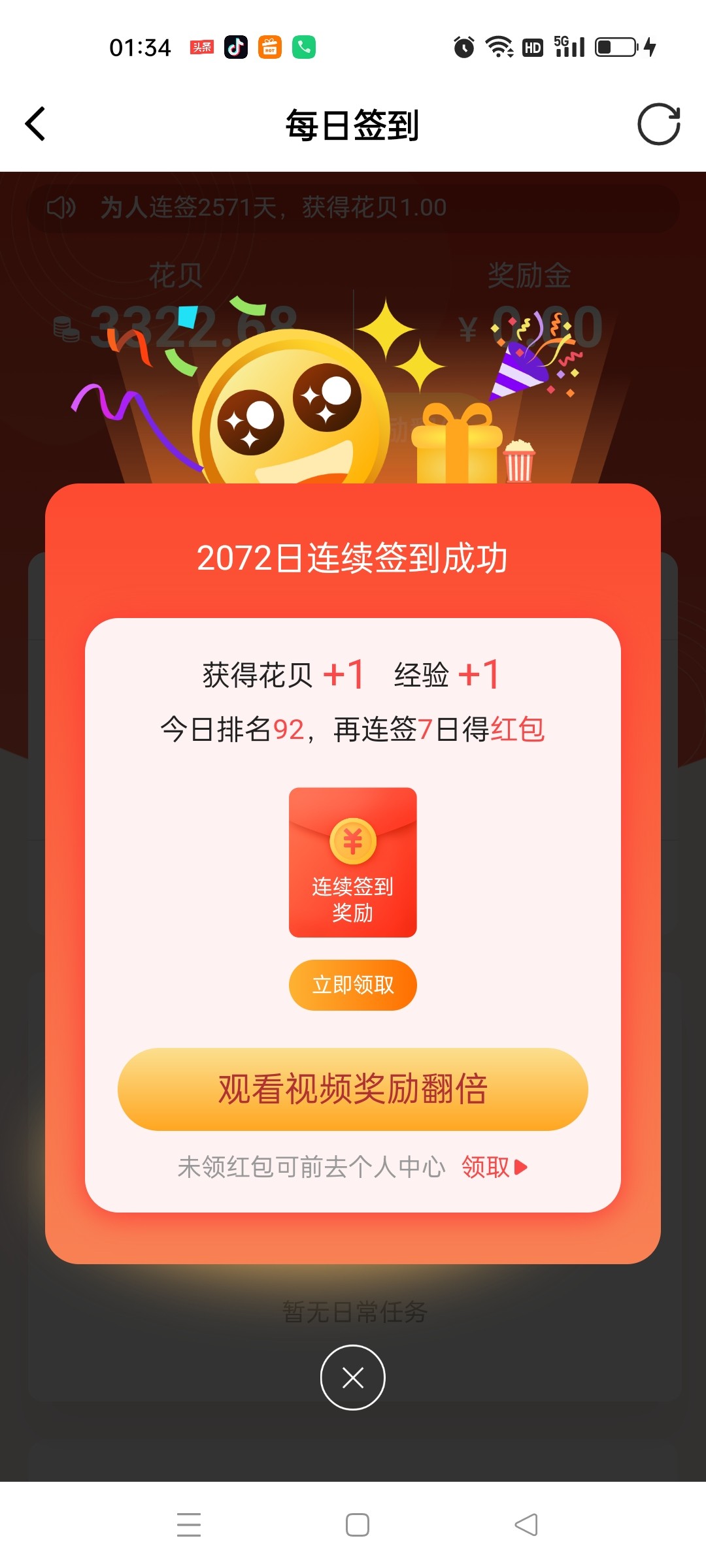Claim reward with 立即领取 button
This screenshot has height=1568, width=706.
click(353, 985)
